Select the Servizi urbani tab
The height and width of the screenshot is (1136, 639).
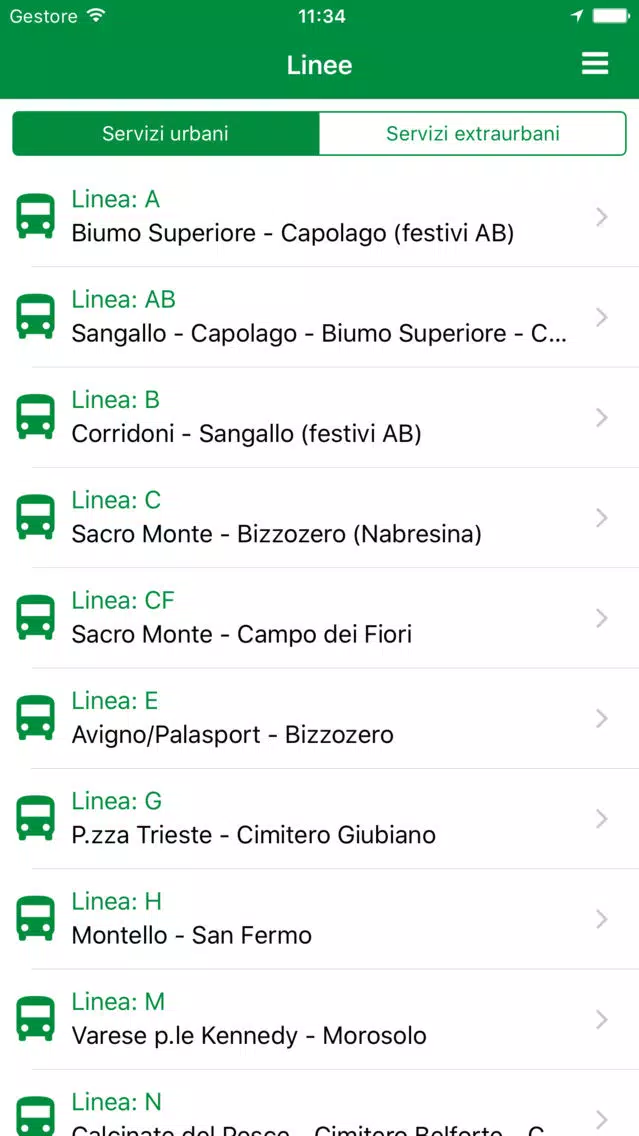tap(166, 133)
